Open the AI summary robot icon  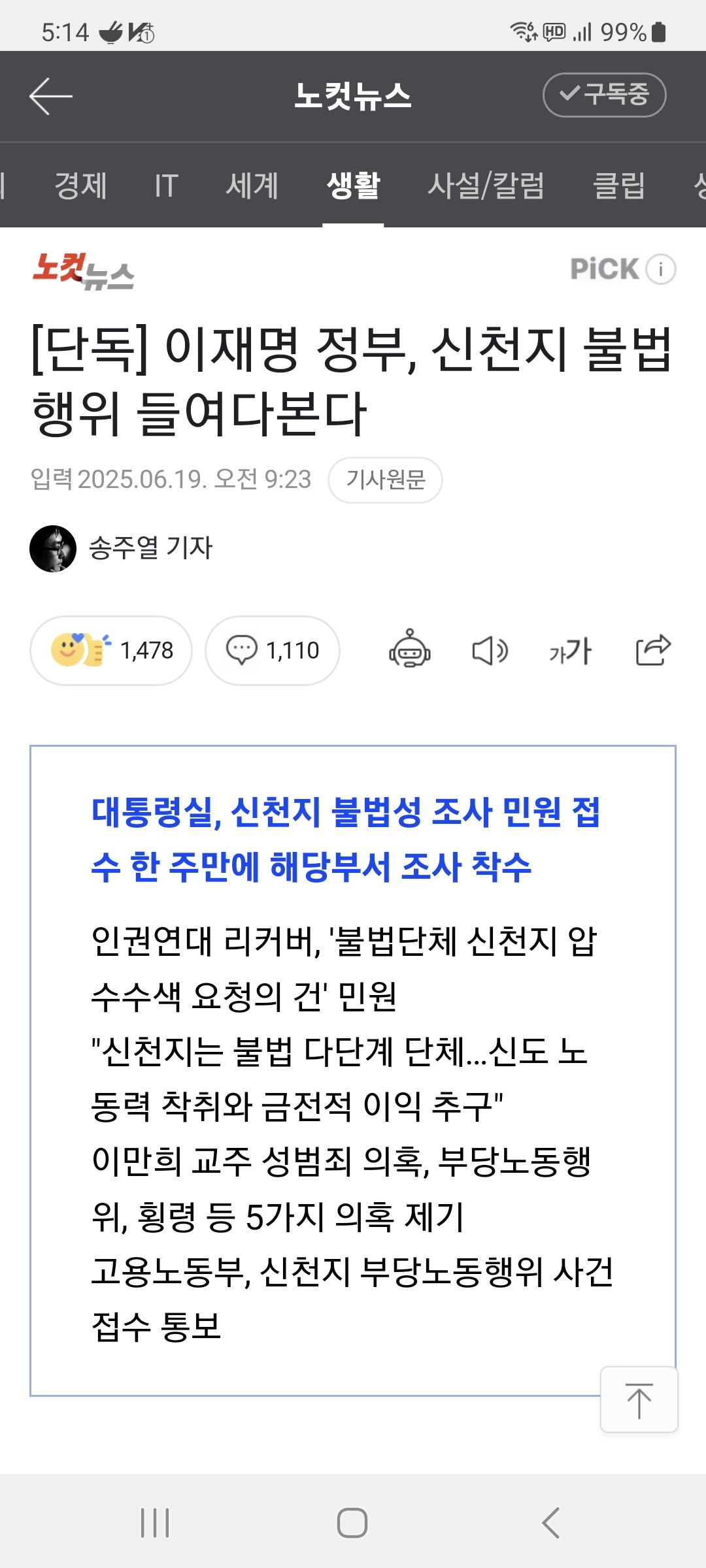(410, 649)
